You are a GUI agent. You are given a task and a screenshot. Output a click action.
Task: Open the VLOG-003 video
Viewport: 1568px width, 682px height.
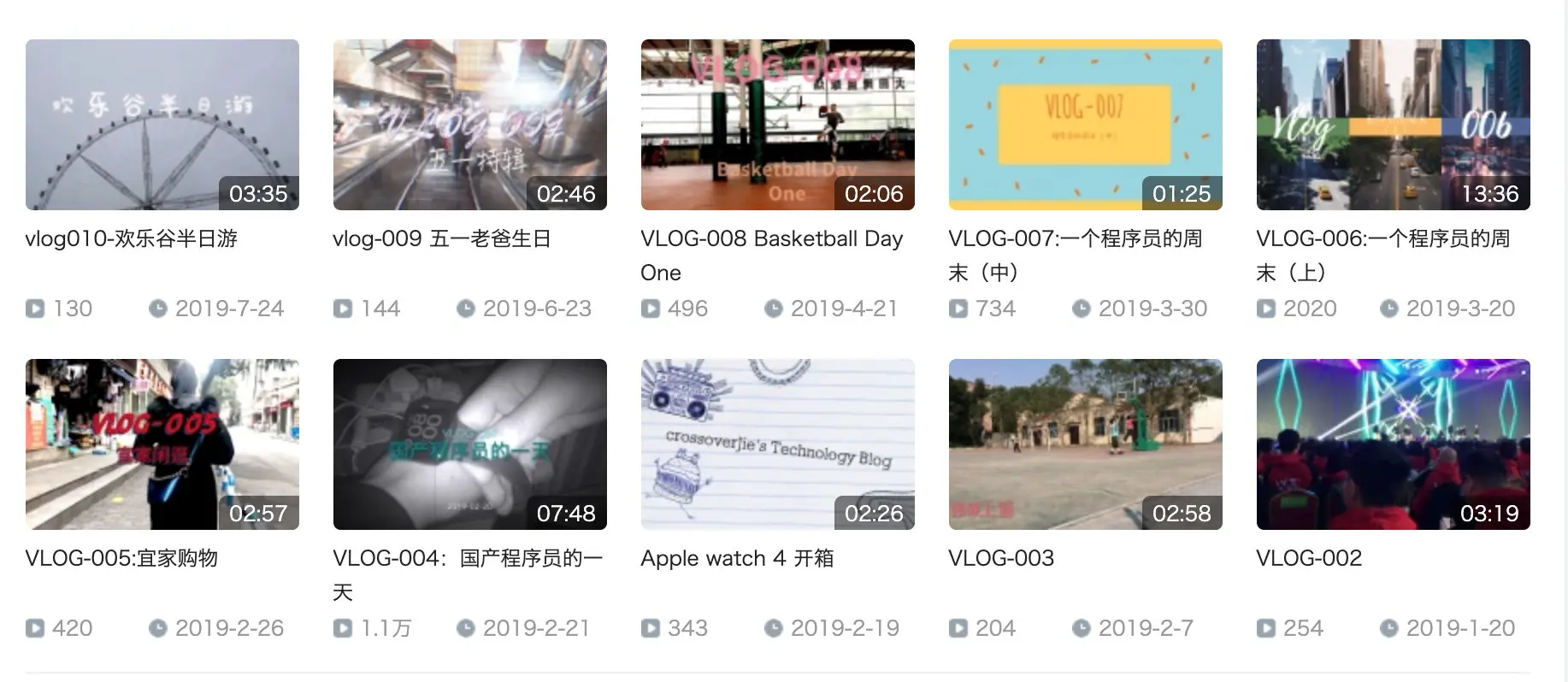click(x=1085, y=444)
